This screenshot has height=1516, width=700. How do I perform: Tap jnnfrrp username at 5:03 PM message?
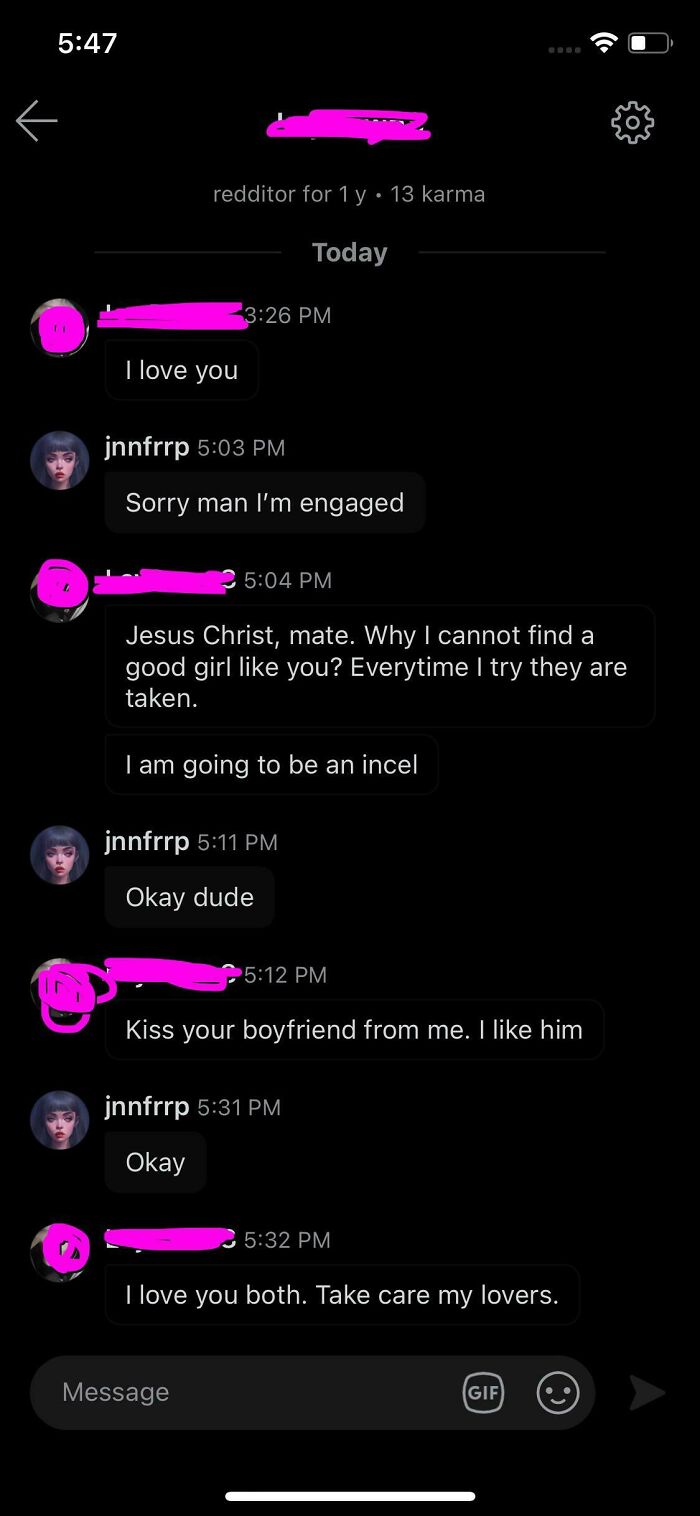pyautogui.click(x=146, y=447)
